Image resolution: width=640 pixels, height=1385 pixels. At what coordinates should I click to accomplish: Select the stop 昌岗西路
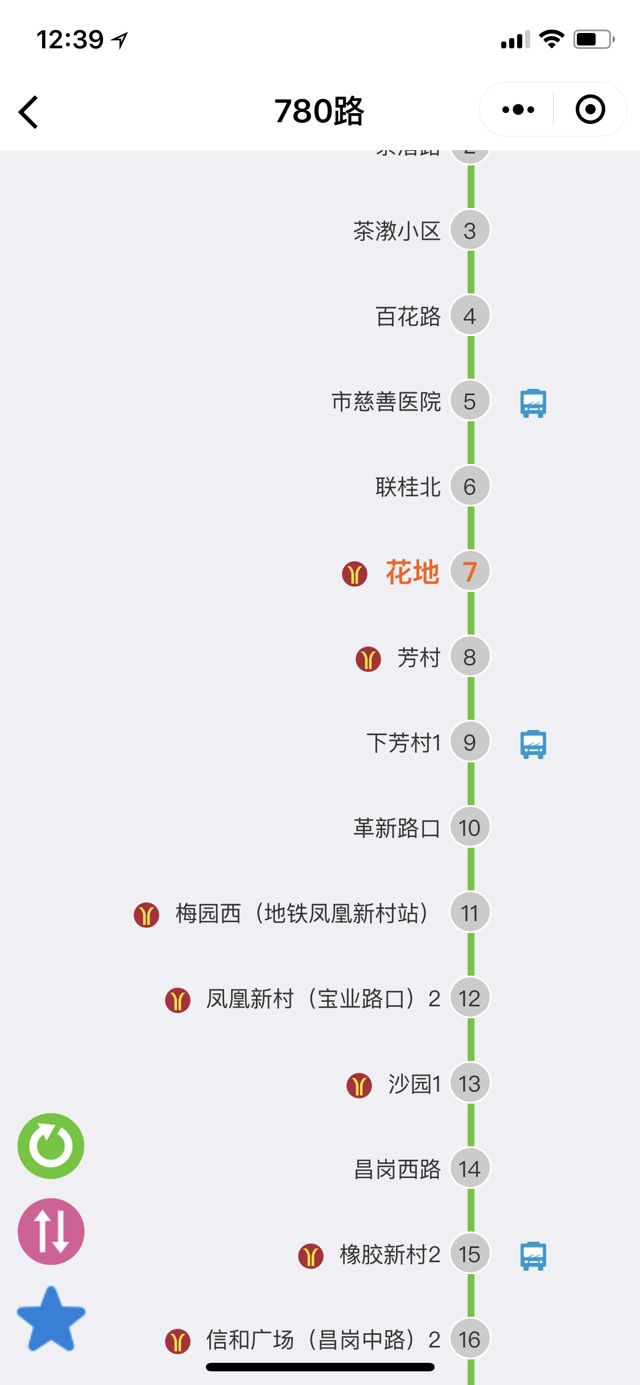pos(397,1169)
